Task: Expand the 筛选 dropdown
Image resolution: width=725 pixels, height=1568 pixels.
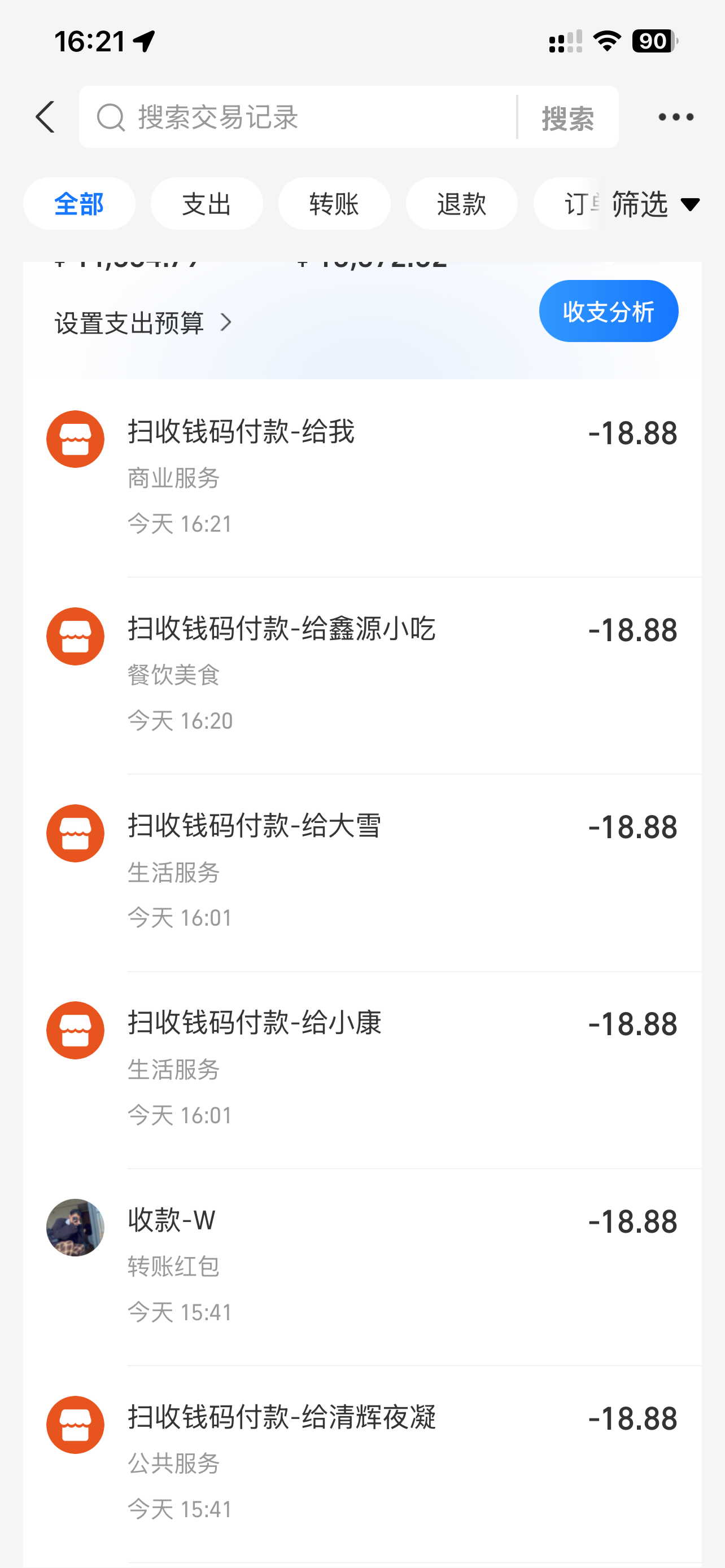Action: click(x=656, y=204)
